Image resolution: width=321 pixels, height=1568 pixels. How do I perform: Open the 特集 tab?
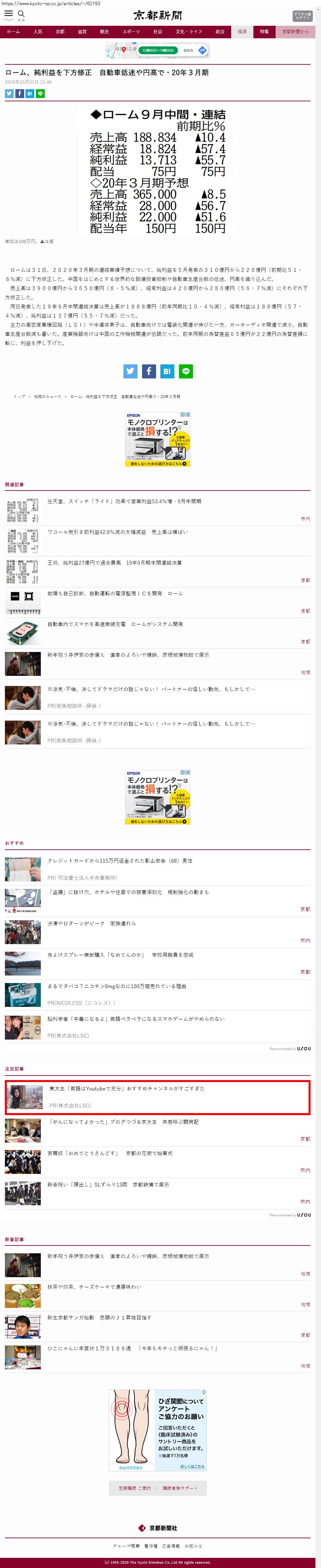click(265, 32)
